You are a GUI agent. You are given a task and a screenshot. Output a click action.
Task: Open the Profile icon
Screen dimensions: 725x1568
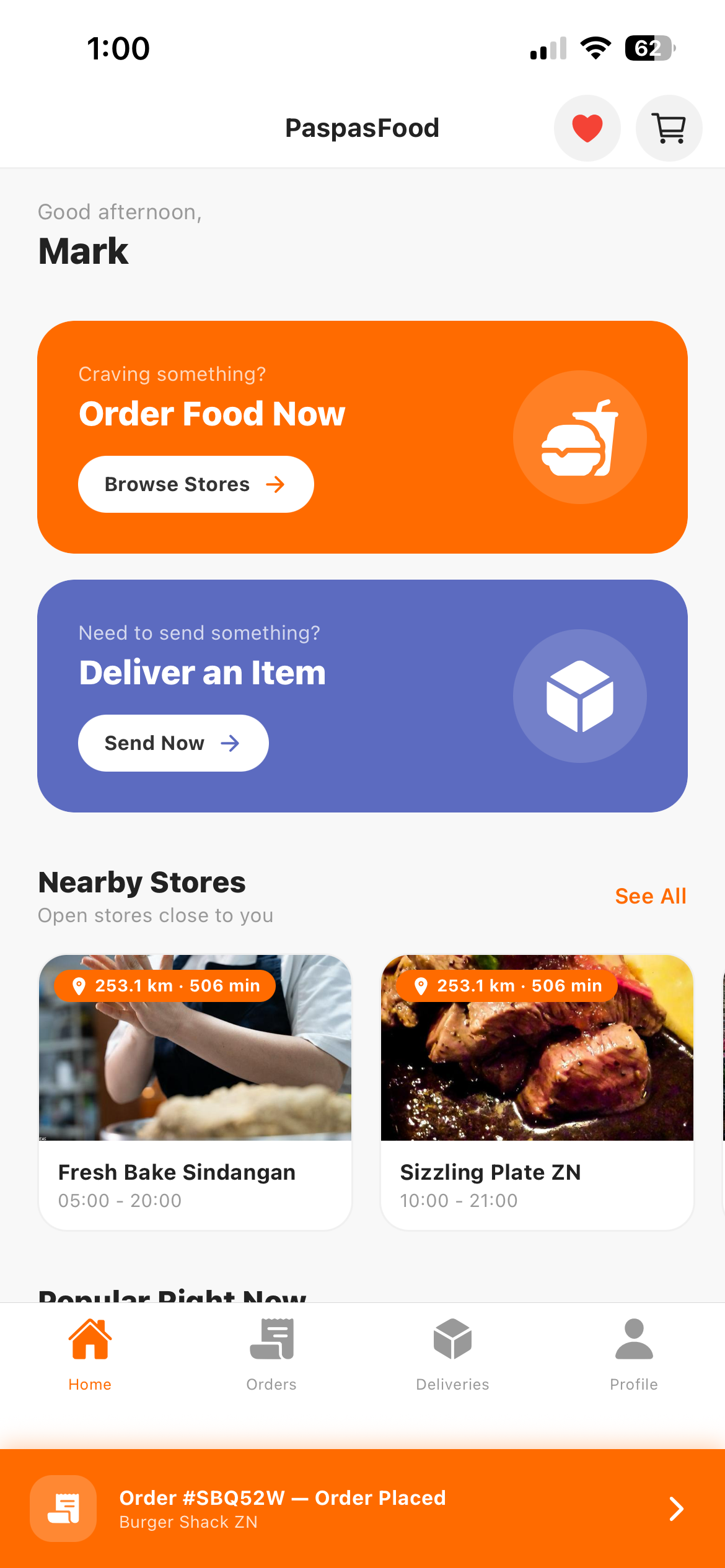(633, 1339)
